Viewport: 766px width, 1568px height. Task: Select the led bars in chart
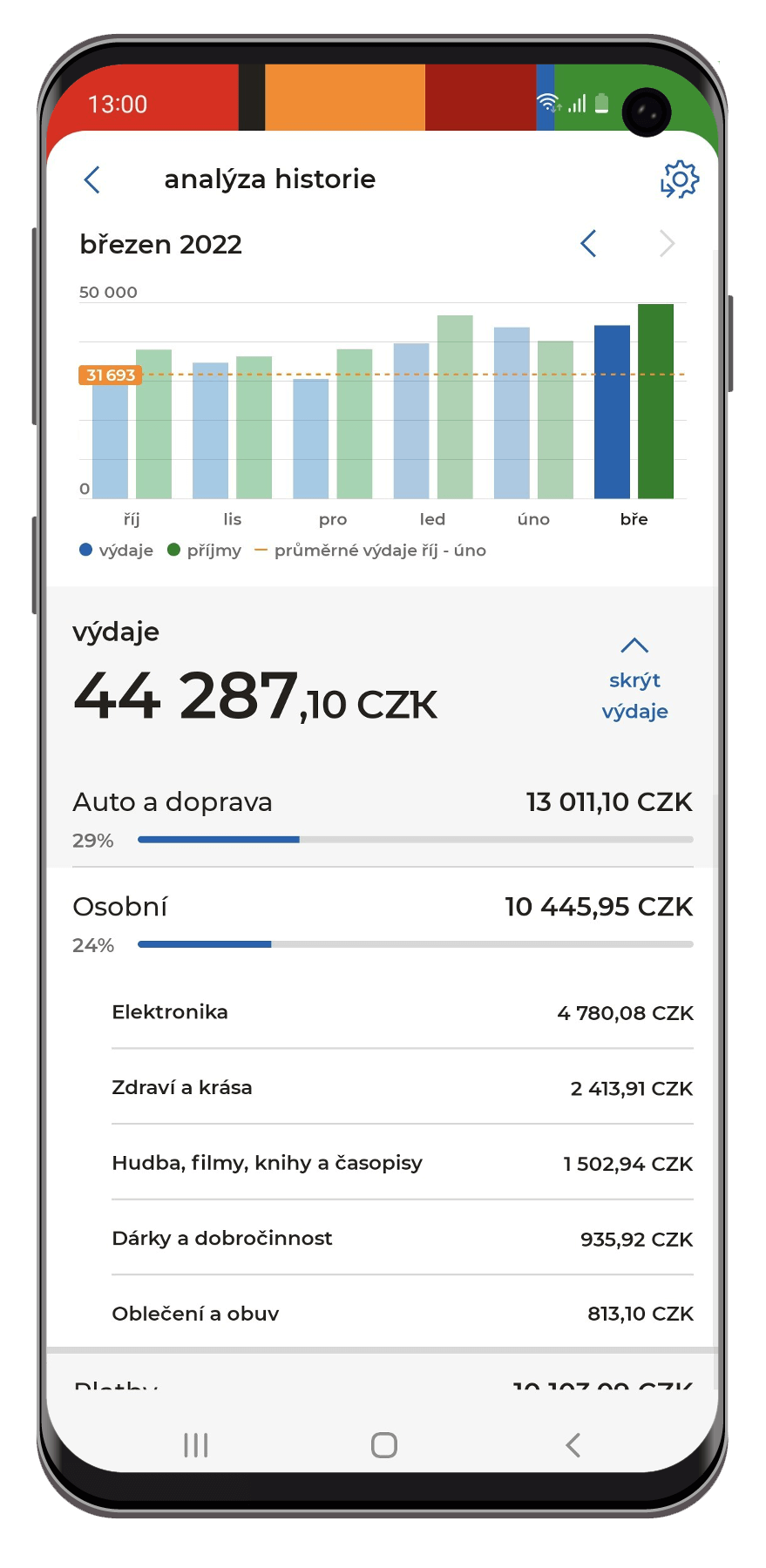coord(433,407)
